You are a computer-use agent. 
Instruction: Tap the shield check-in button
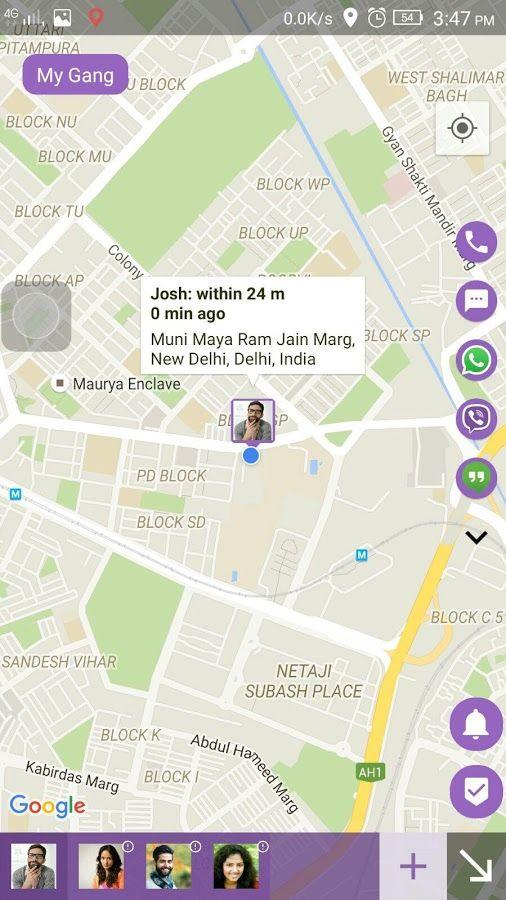[x=476, y=792]
